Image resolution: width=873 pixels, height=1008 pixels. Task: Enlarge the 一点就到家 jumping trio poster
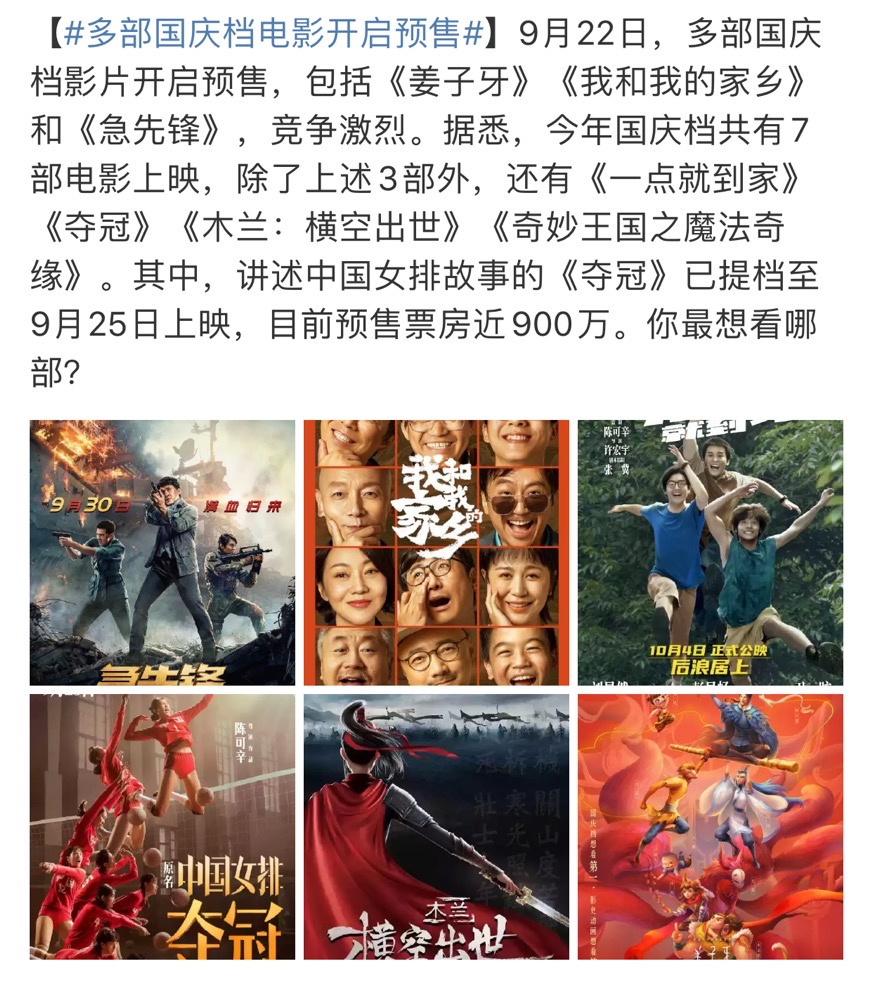[x=710, y=552]
